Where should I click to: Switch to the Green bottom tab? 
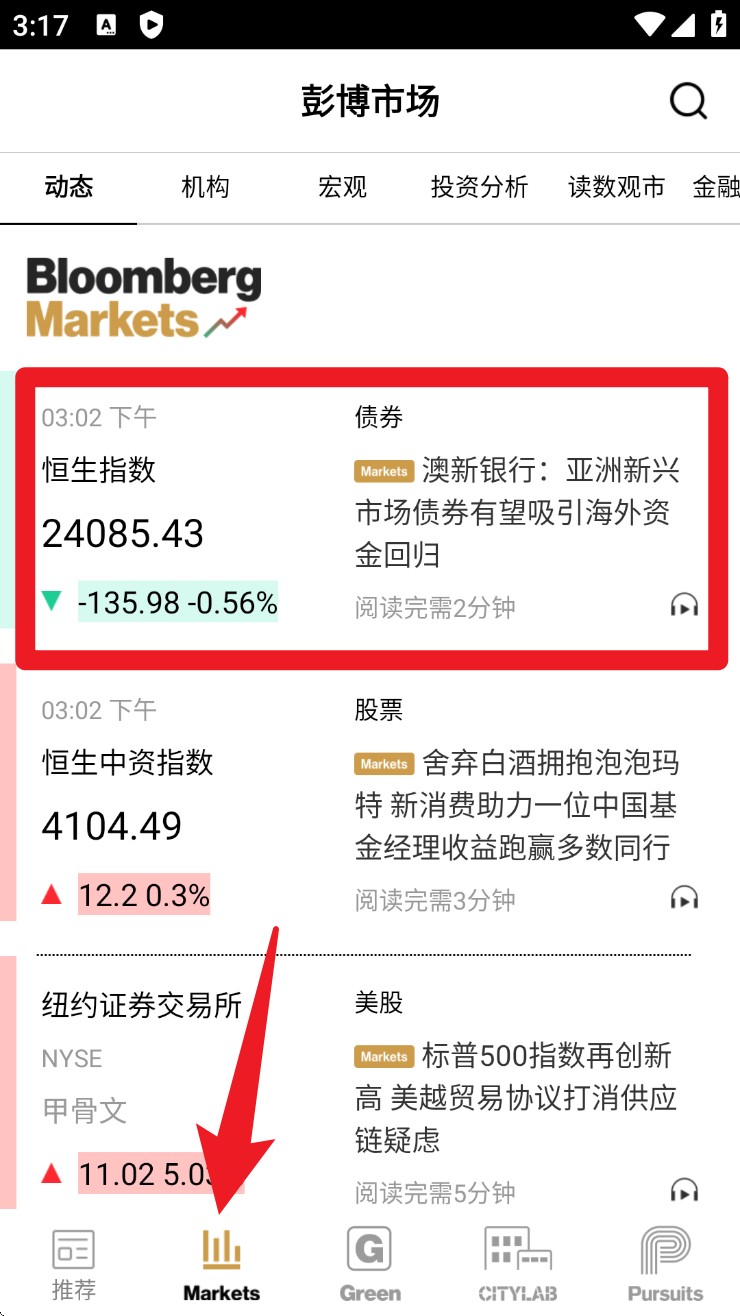[x=369, y=1264]
